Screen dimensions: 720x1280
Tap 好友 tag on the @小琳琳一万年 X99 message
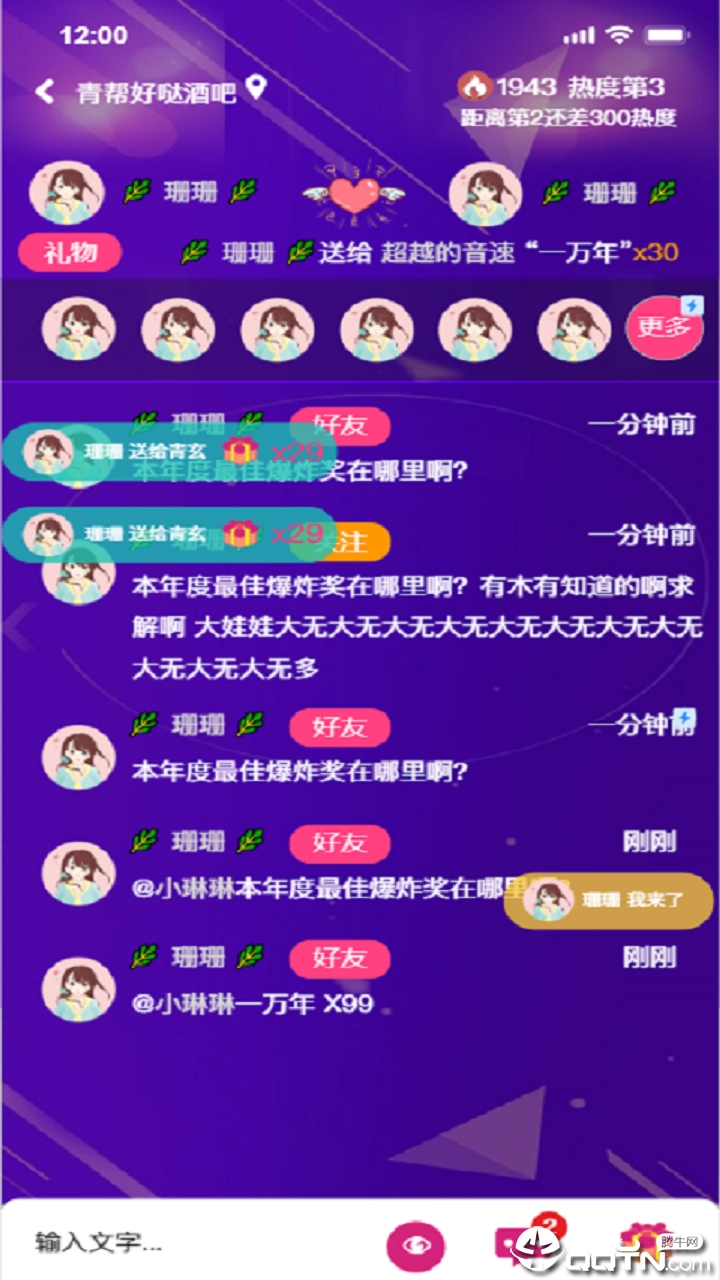339,958
